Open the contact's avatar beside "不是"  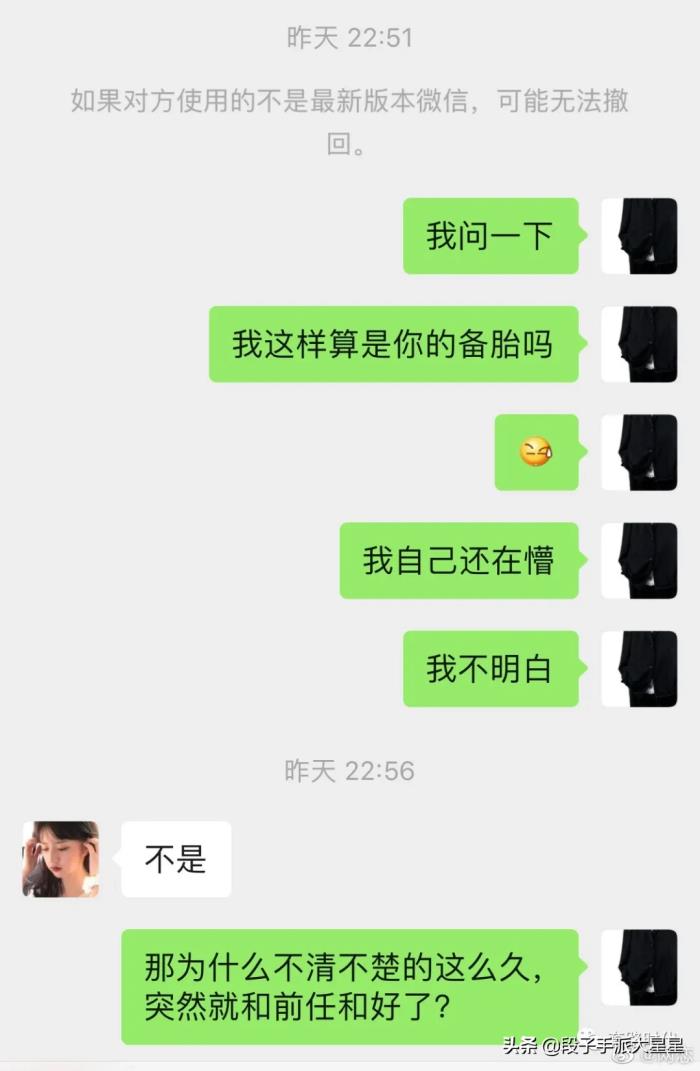tap(61, 859)
